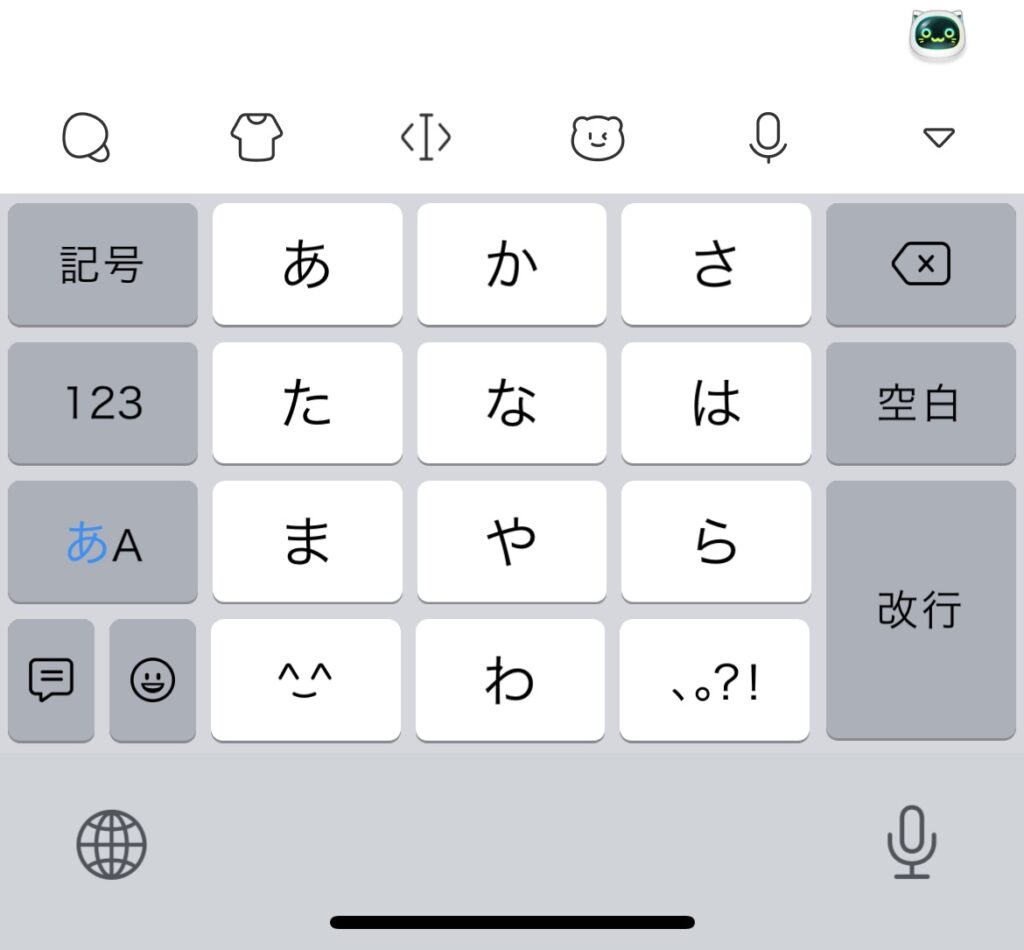Switch to the 記号 symbols keyboard
The image size is (1024, 950).
[103, 265]
